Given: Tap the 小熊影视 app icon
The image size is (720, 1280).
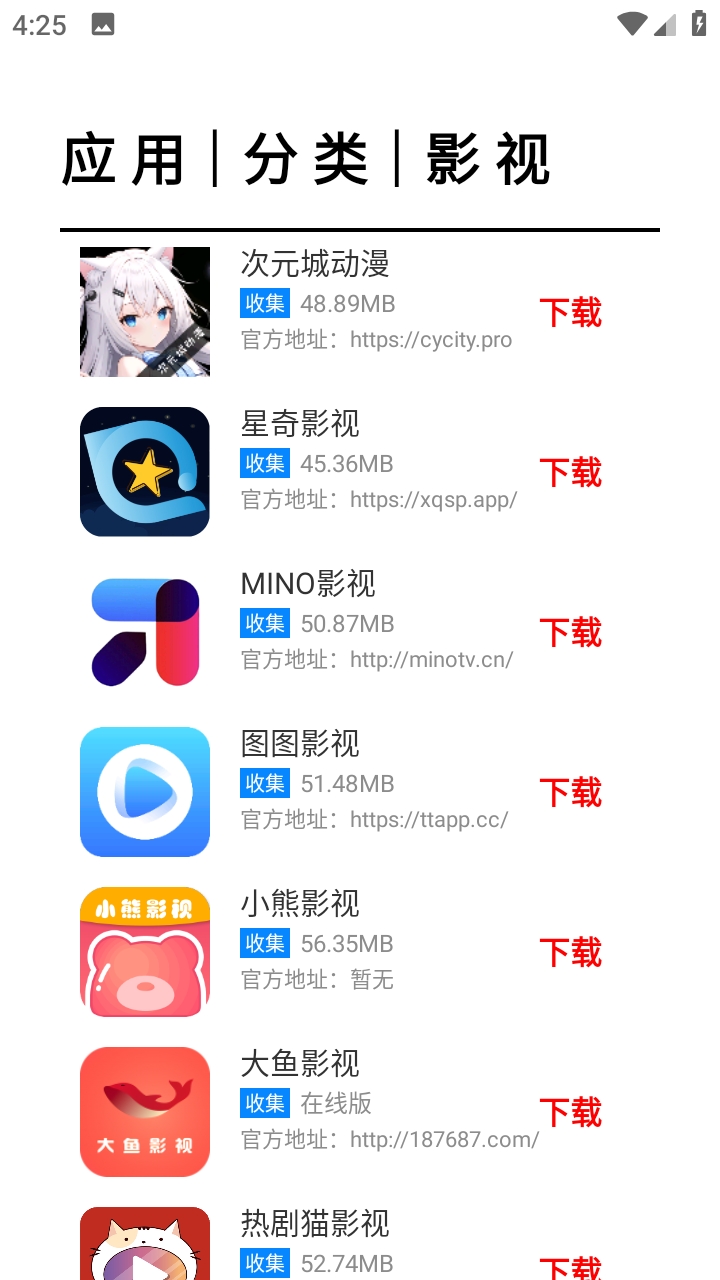Looking at the screenshot, I should 145,952.
